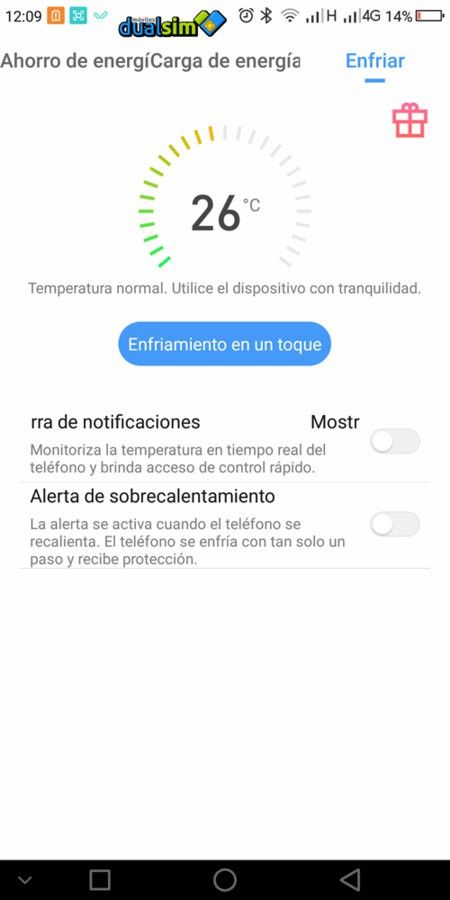450x900 pixels.
Task: Open recent apps with the square button
Action: point(100,879)
